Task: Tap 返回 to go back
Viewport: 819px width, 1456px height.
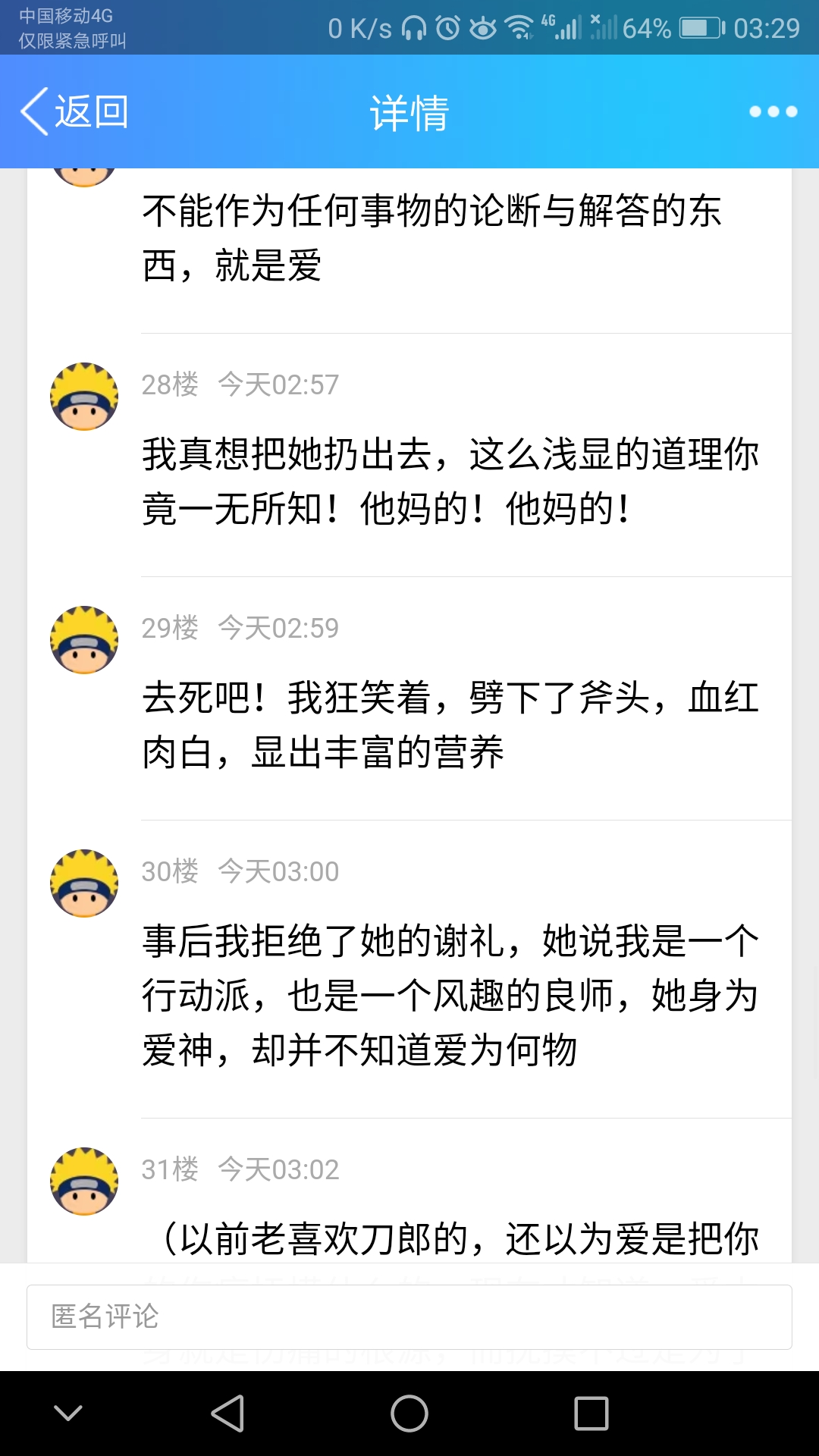Action: point(74,111)
